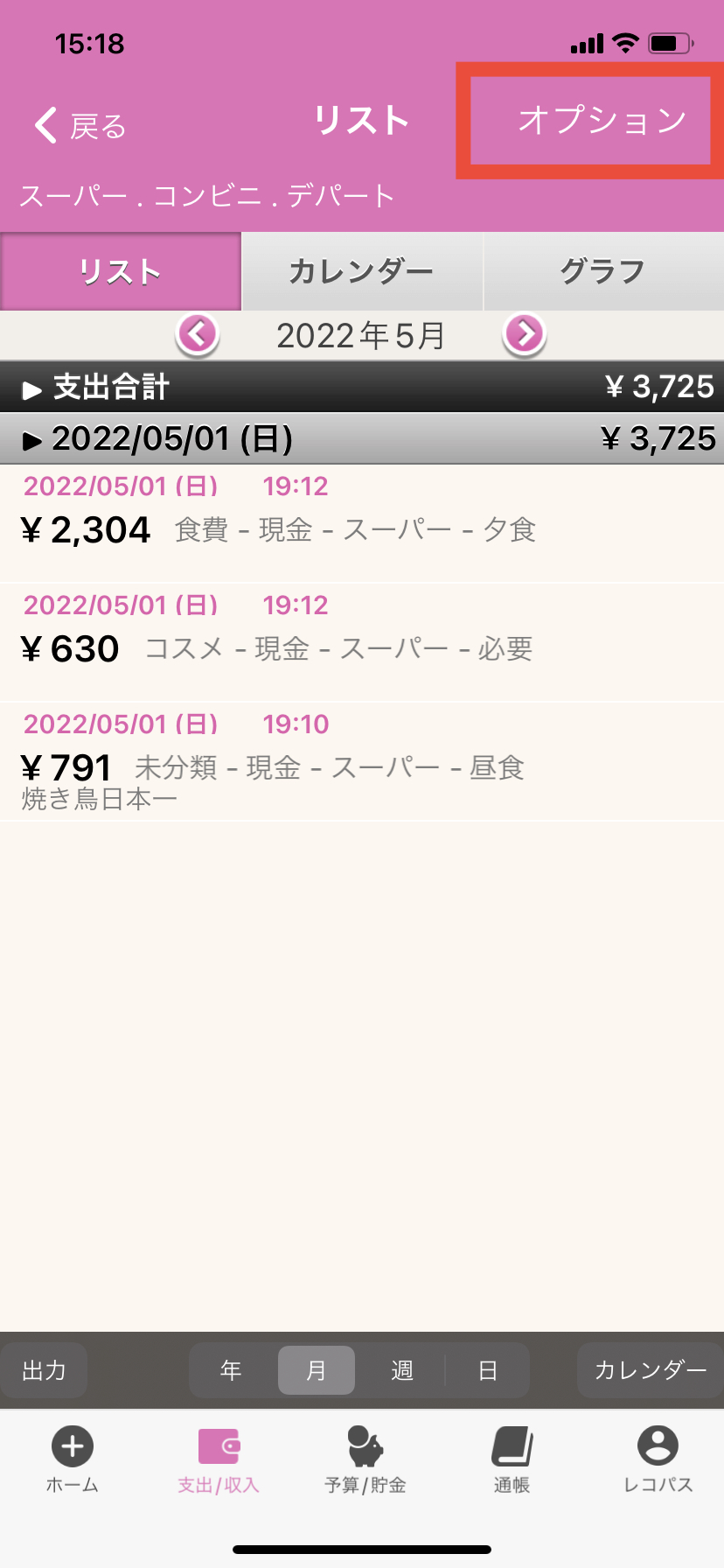Screen dimensions: 724x1568
Task: Open the ¥791 未分類 entry
Action: pyautogui.click(x=361, y=761)
